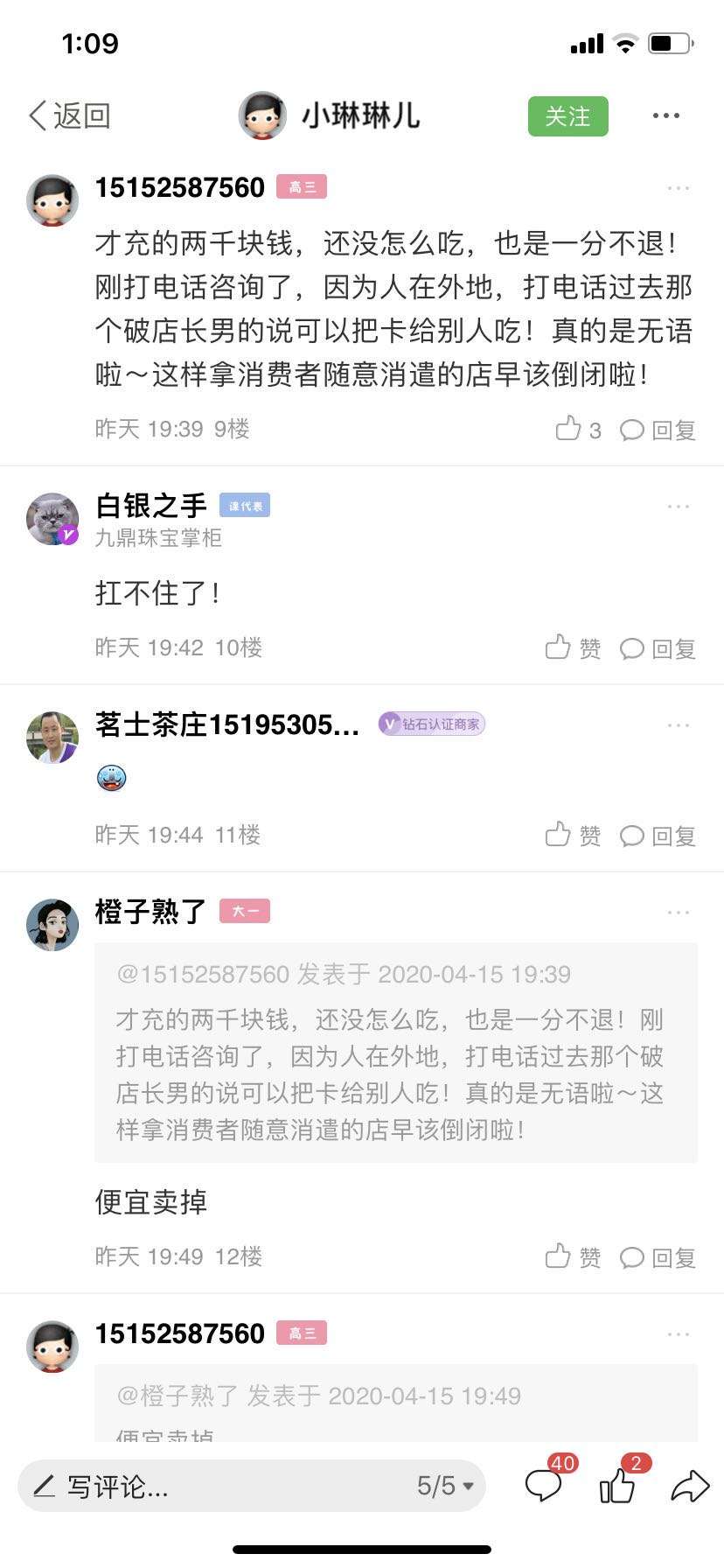The image size is (724, 1568).
Task: Open 白银之手's profile avatar
Action: (x=52, y=519)
